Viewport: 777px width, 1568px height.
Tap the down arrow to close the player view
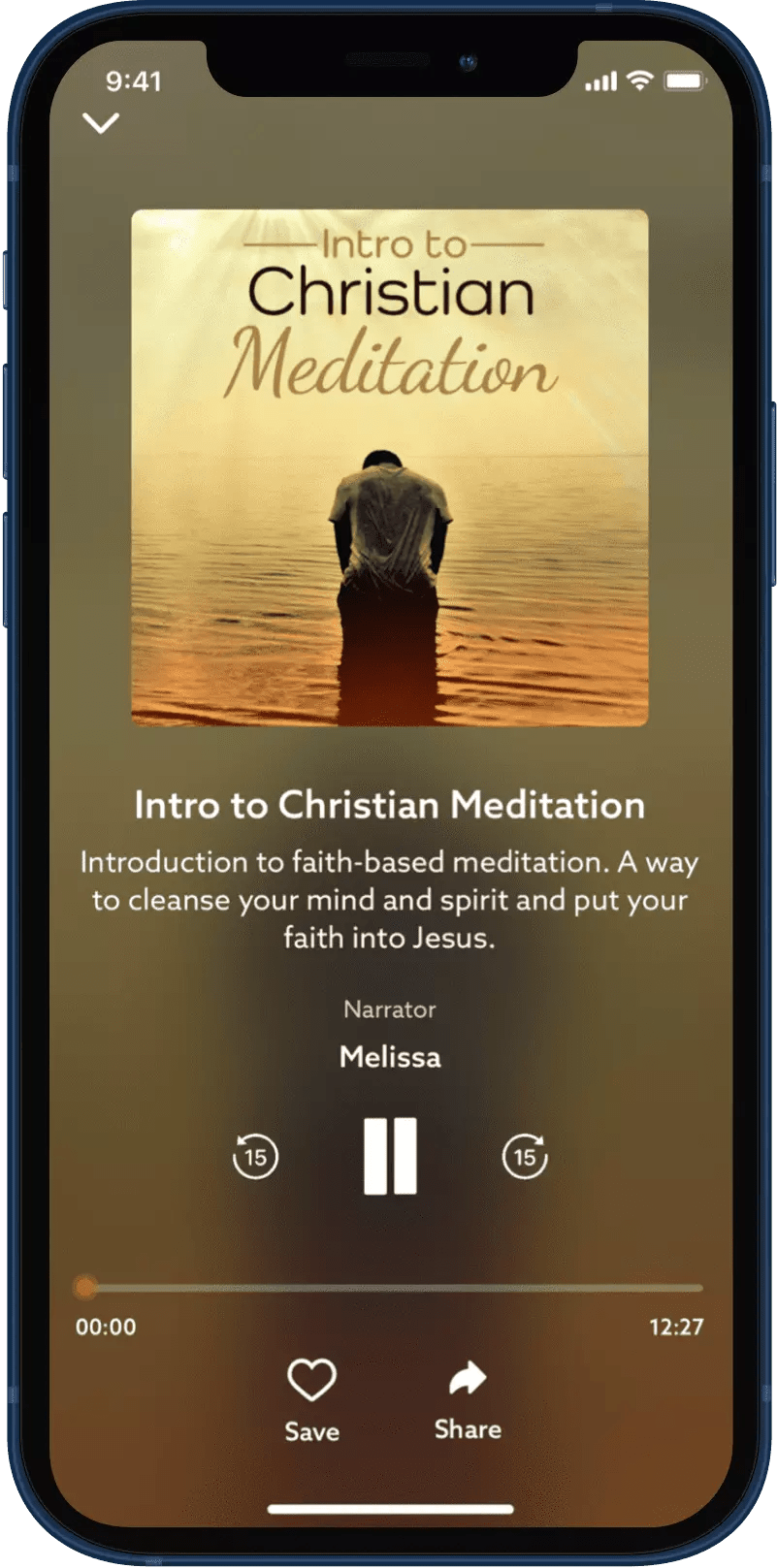point(100,125)
